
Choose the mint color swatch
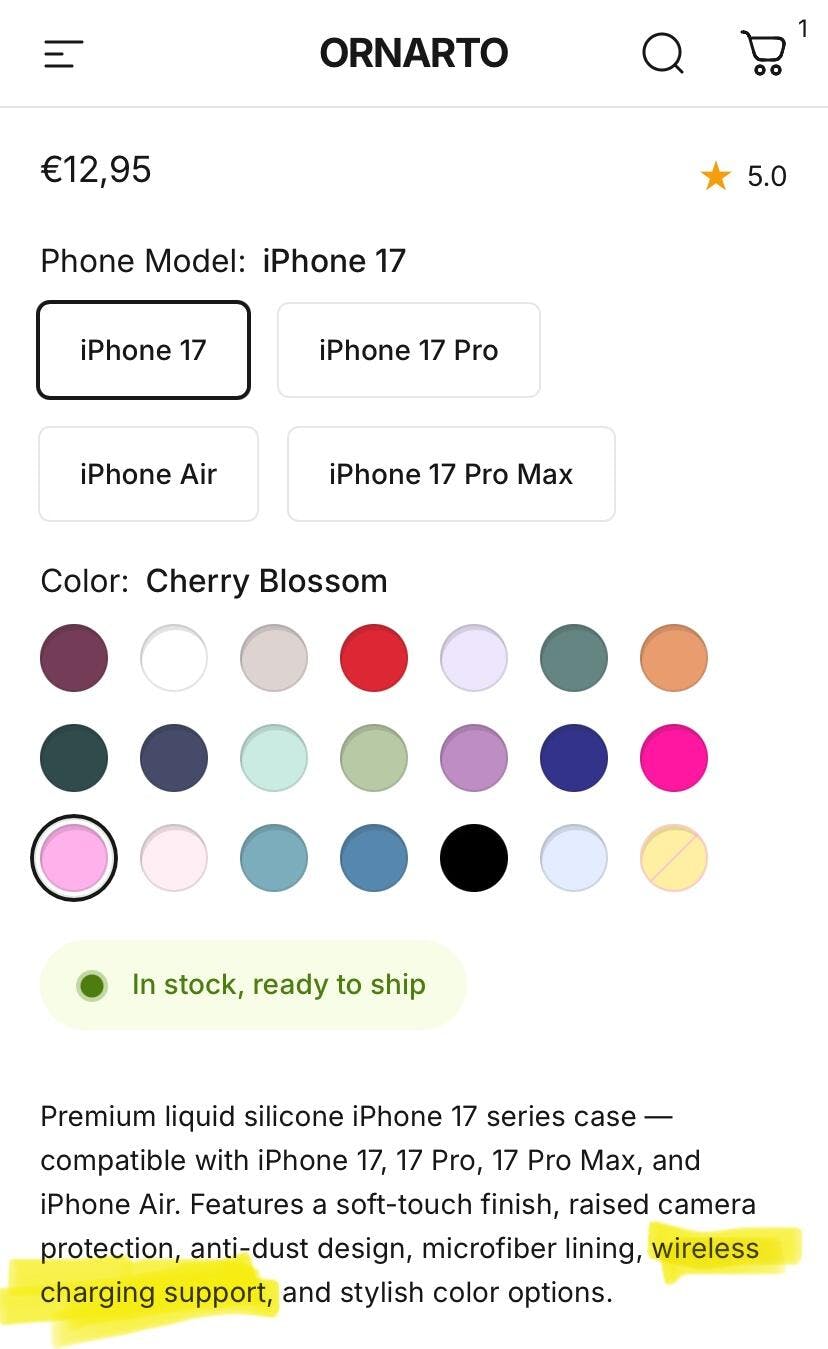274,758
